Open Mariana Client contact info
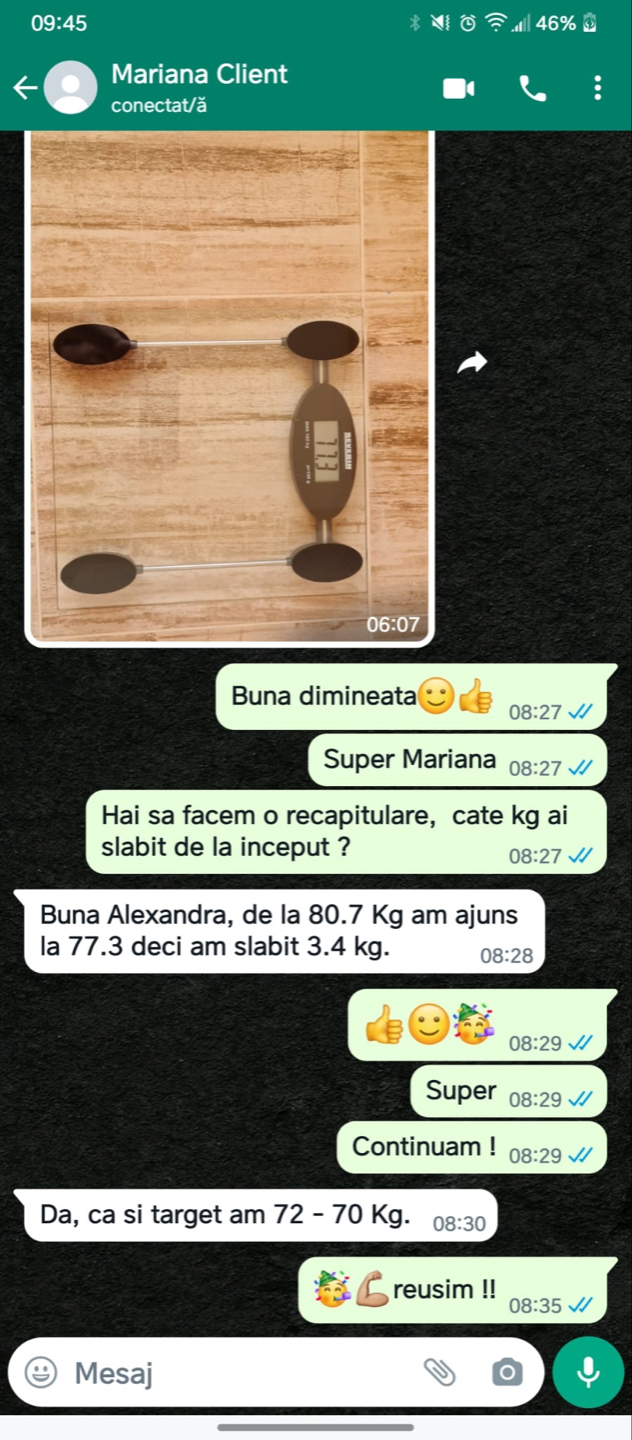This screenshot has height=1440, width=632. (x=200, y=87)
